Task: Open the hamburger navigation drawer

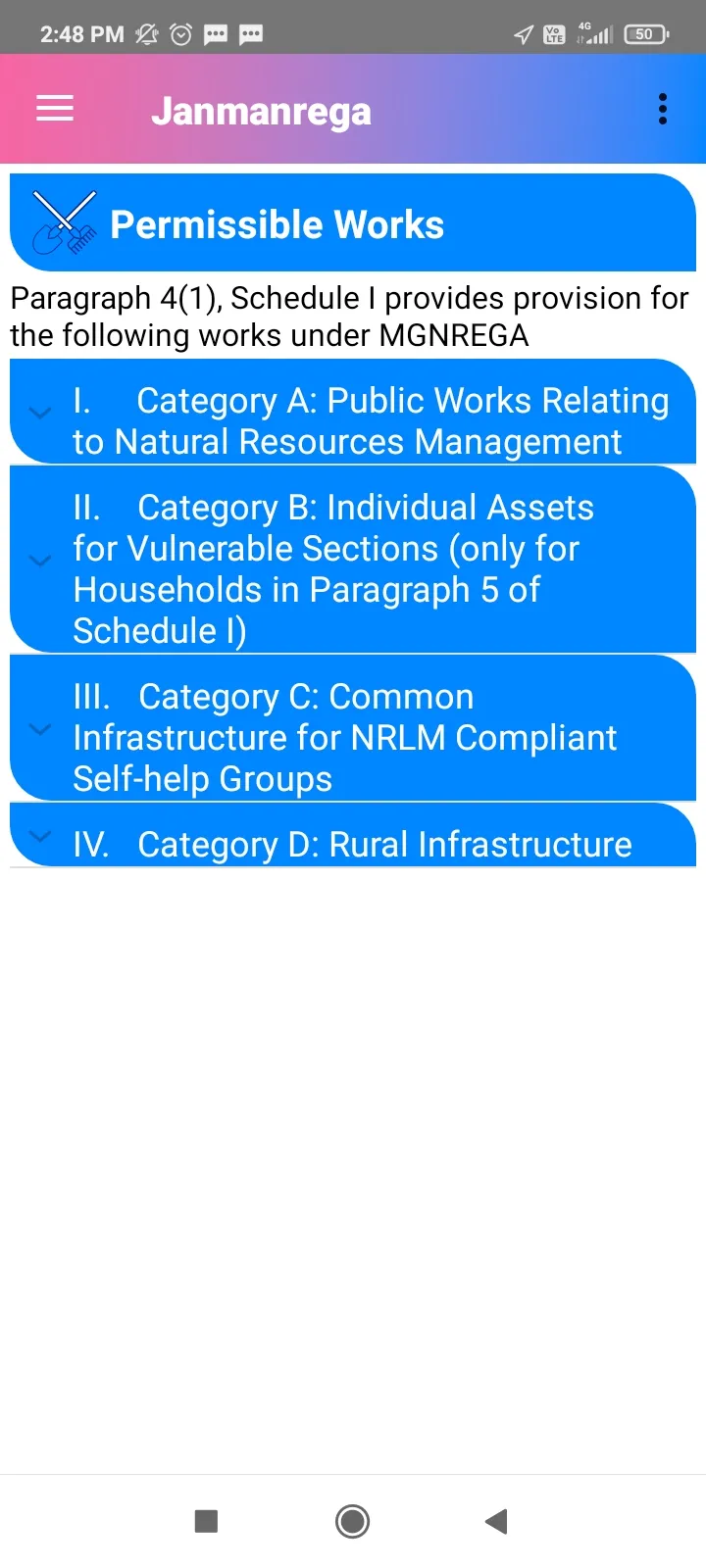Action: pyautogui.click(x=55, y=109)
